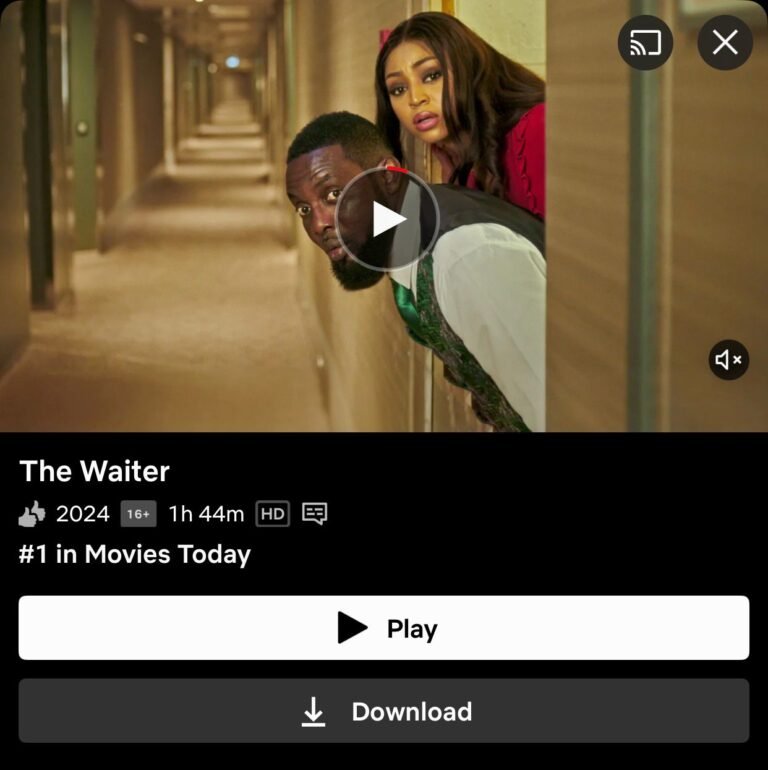This screenshot has height=770, width=768.
Task: Tap the white Play button
Action: 384,628
